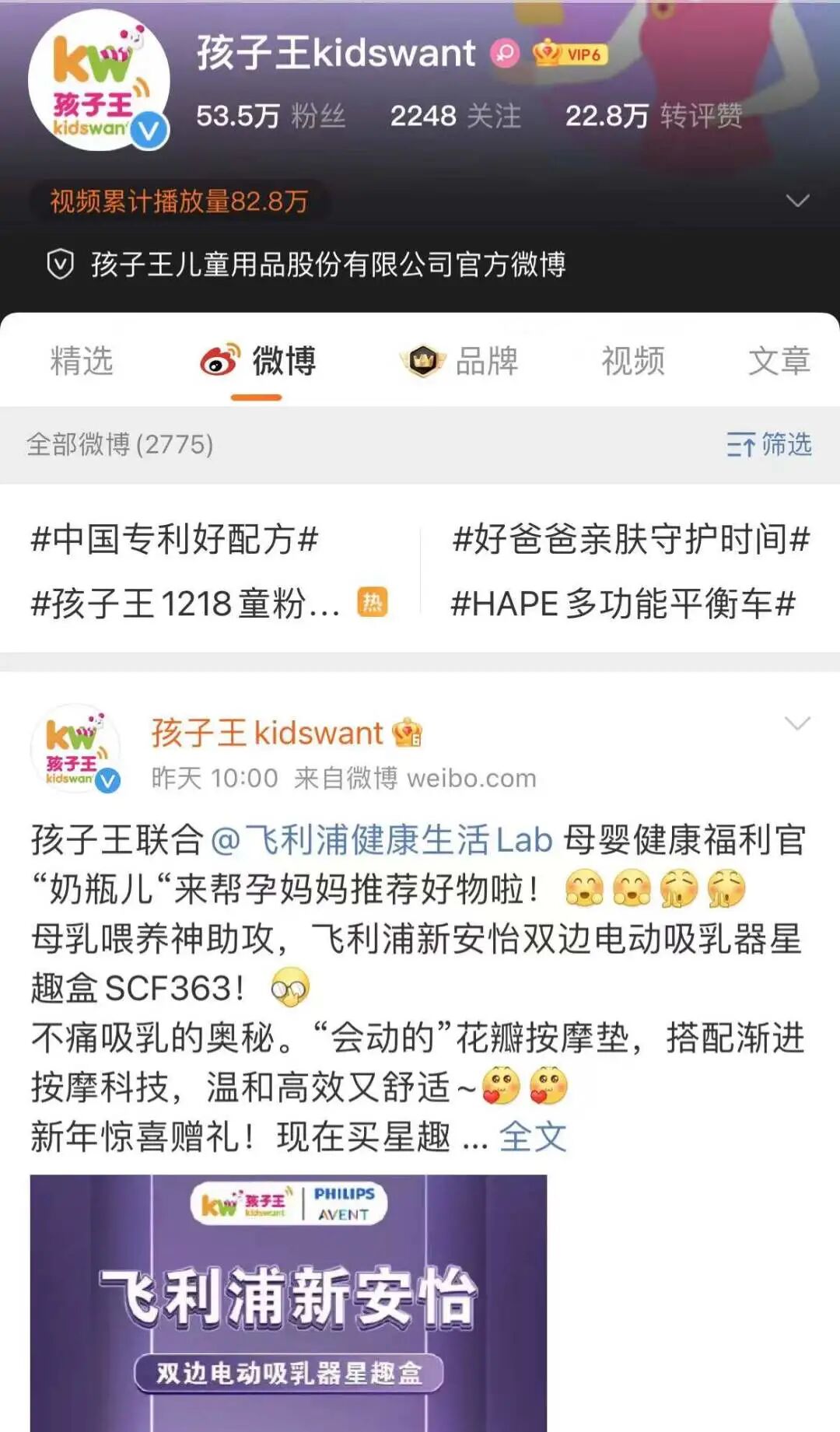Switch to the 文章 tab

[x=779, y=362]
